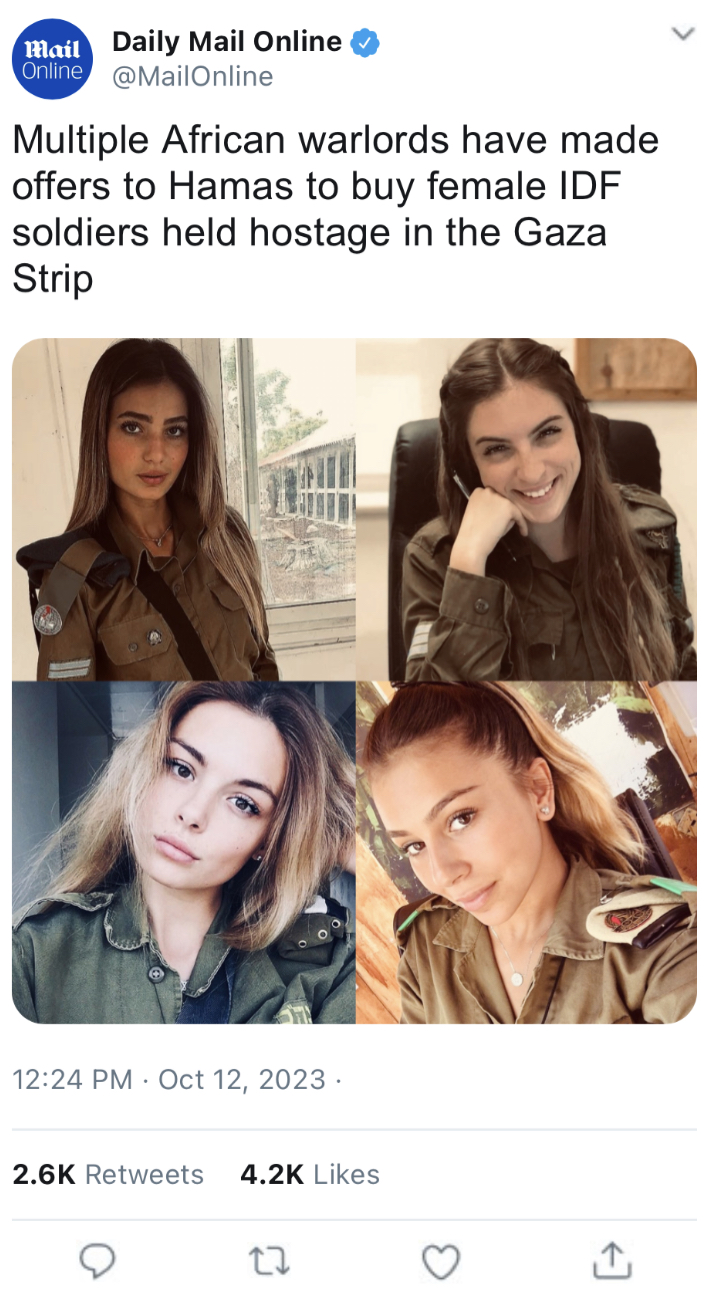
Task: Share this tweet
Action: click(613, 1261)
